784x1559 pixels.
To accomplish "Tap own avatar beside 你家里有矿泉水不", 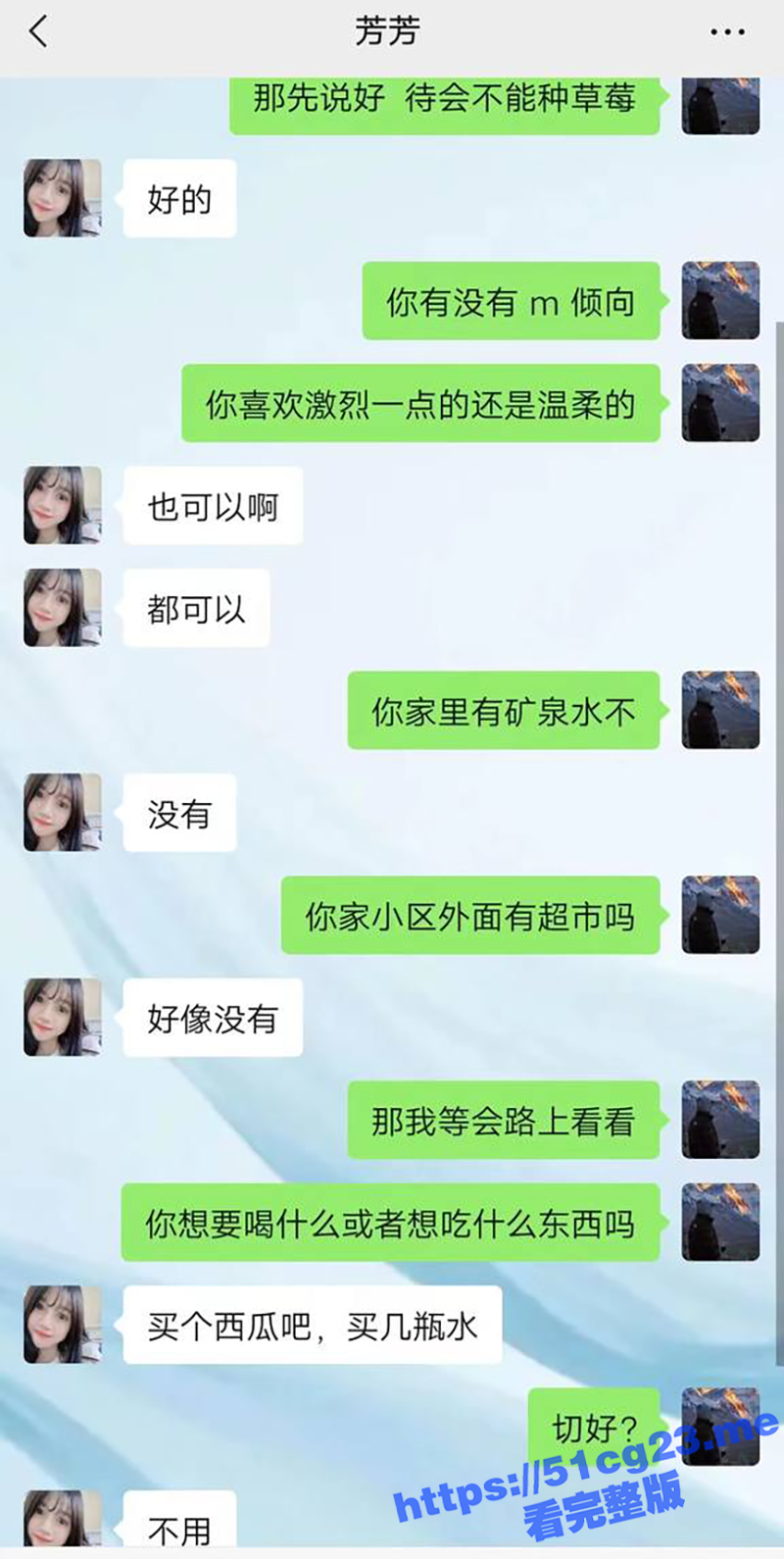I will pyautogui.click(x=720, y=710).
